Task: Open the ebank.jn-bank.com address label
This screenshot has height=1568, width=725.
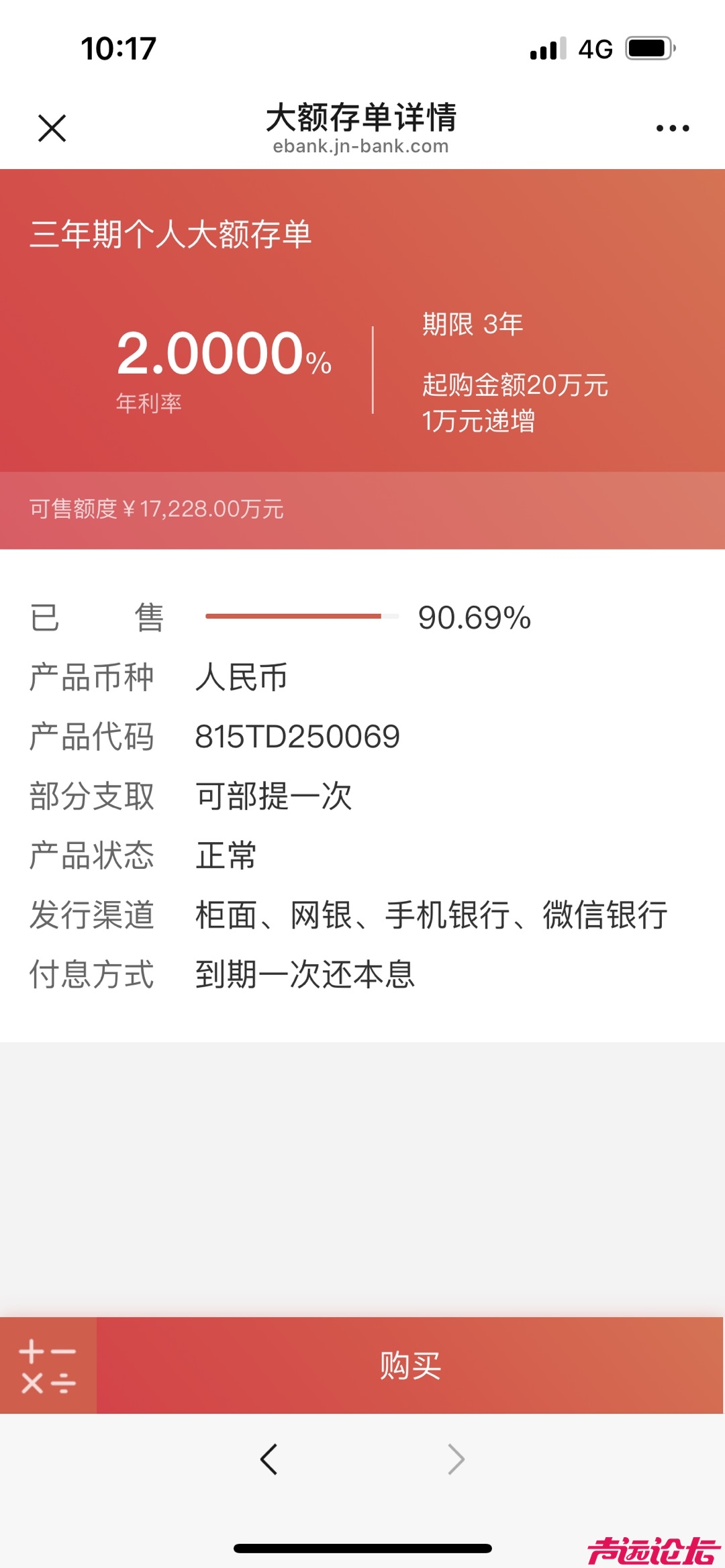Action: [x=360, y=146]
